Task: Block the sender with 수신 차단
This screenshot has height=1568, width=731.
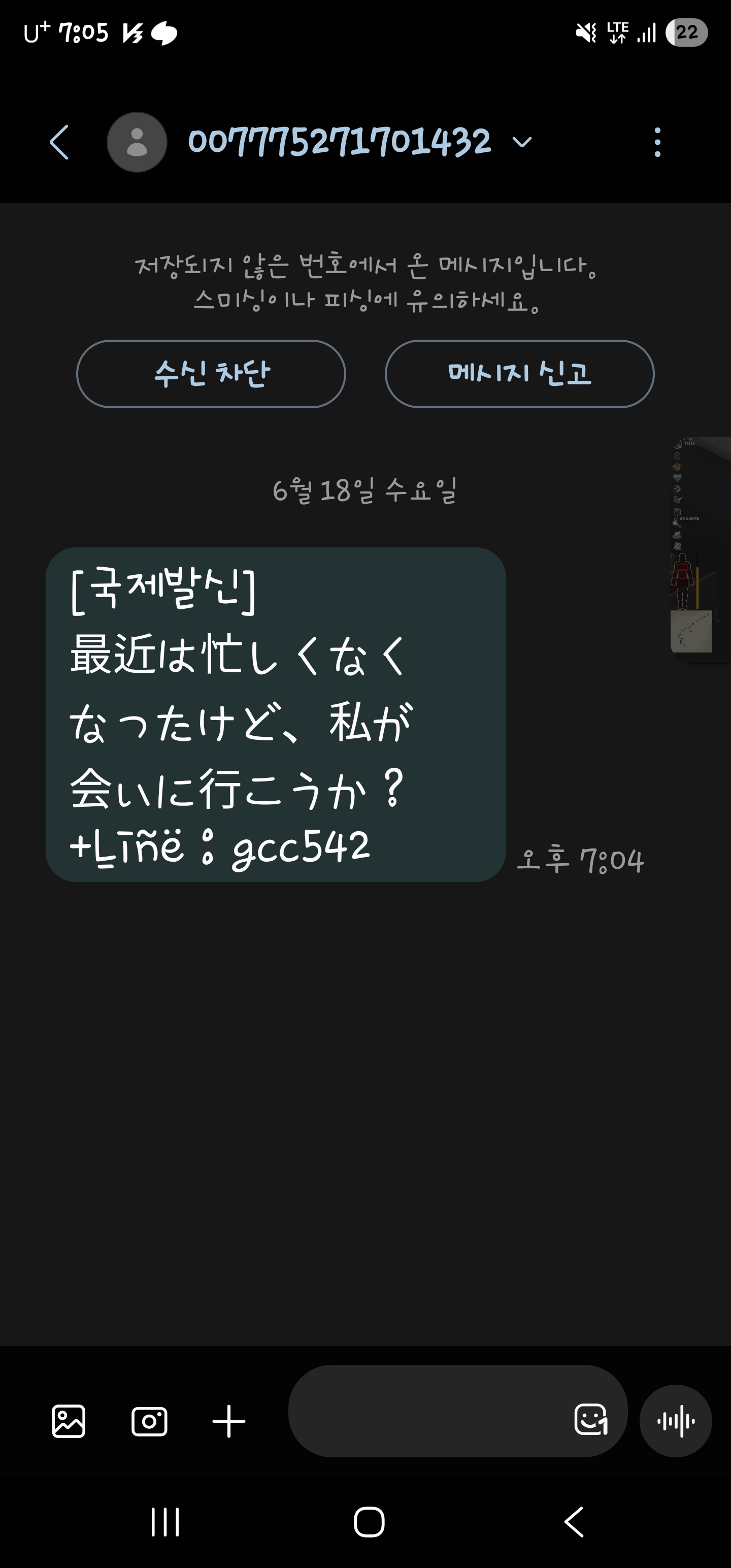Action: (x=211, y=374)
